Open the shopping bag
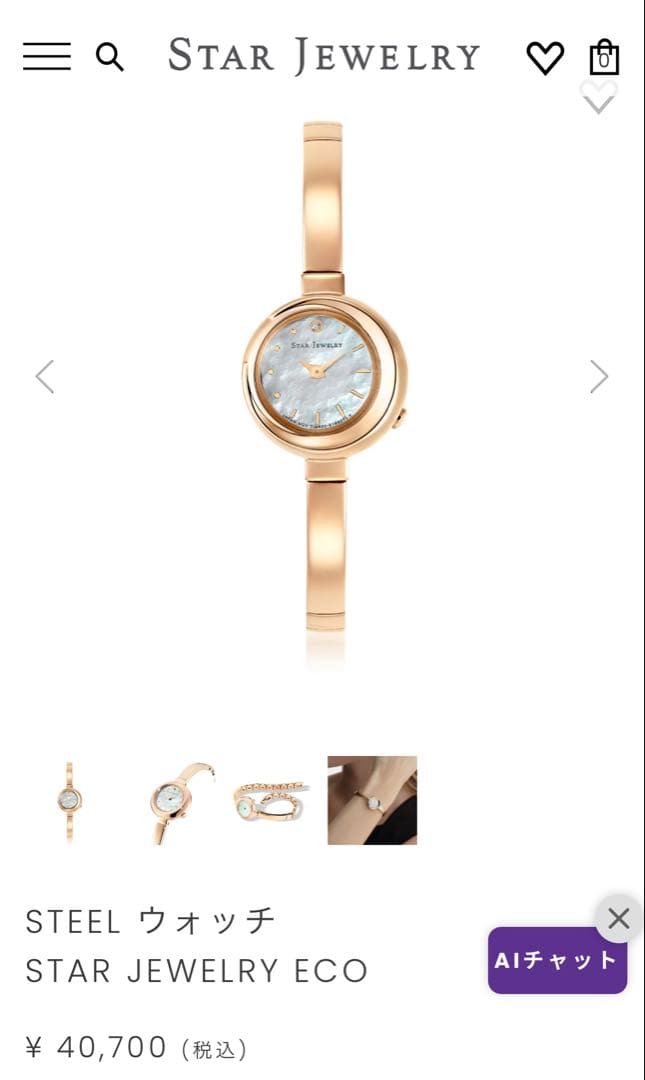Screen dimensions: 645x1080 (x=604, y=57)
